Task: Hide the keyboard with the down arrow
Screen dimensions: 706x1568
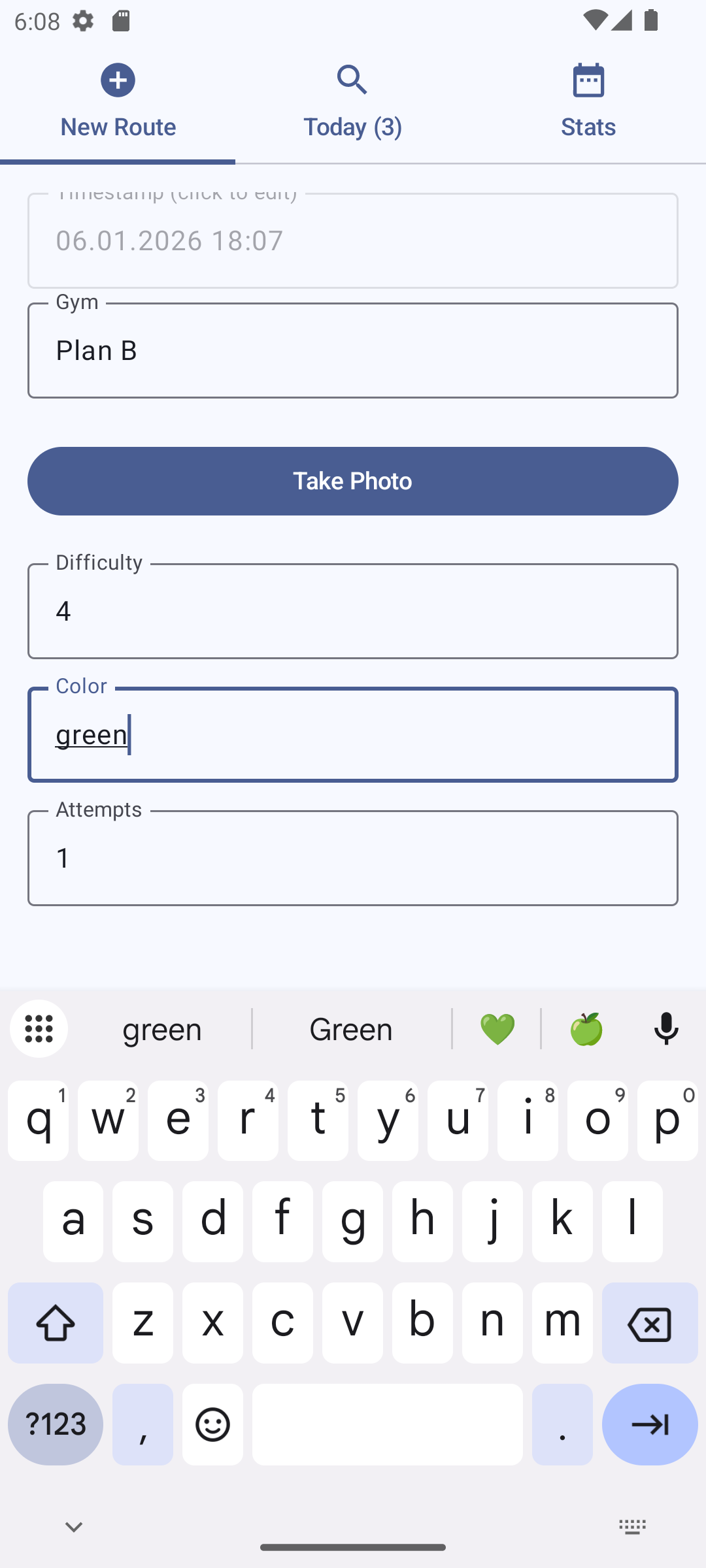Action: pos(74,1527)
